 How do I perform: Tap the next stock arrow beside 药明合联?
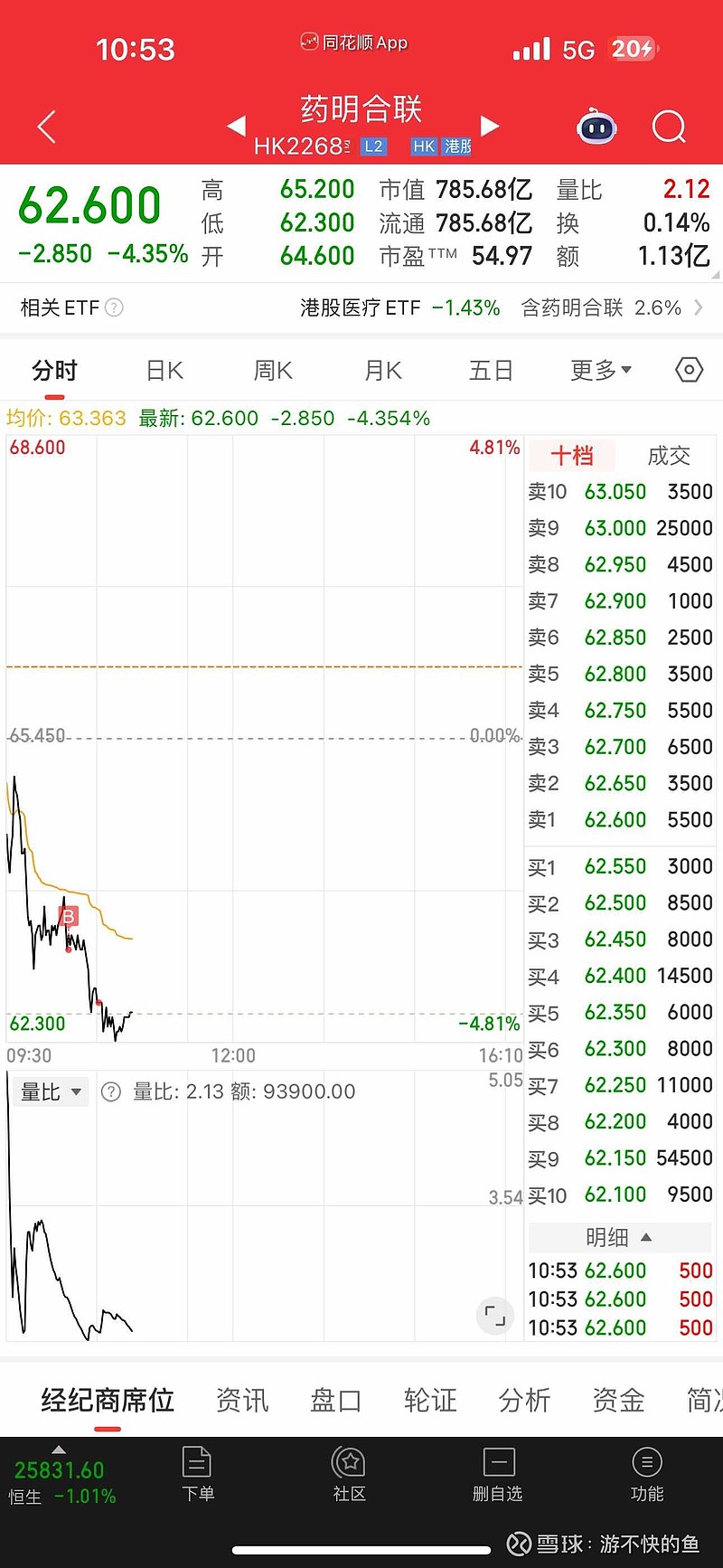coord(488,128)
